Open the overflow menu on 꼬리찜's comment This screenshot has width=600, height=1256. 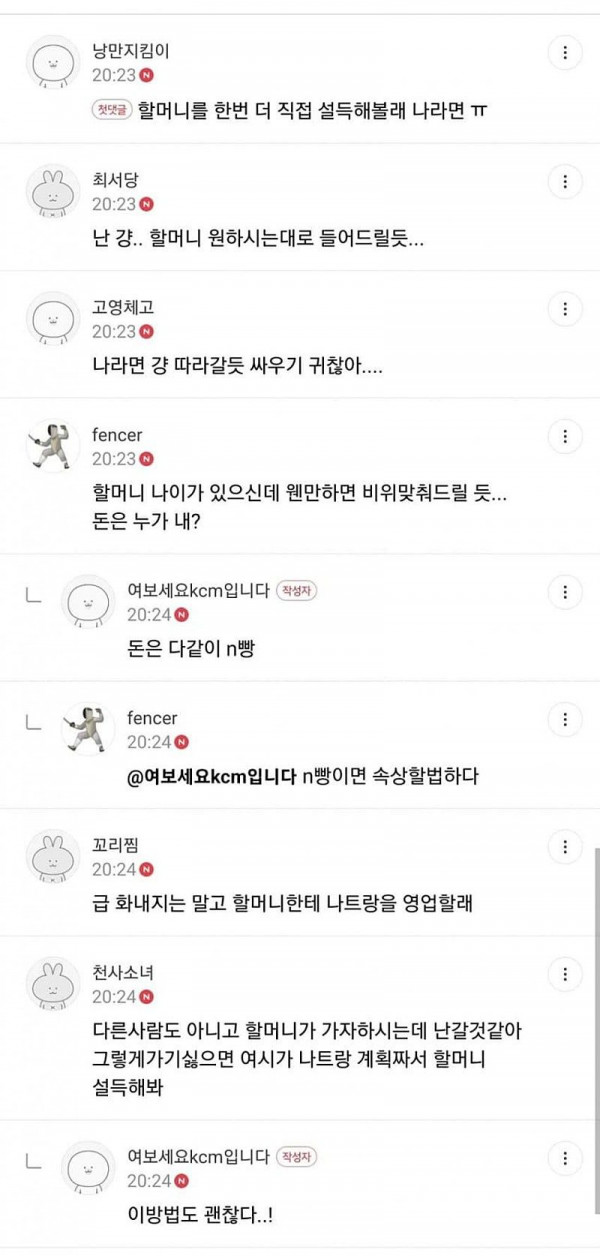(565, 847)
